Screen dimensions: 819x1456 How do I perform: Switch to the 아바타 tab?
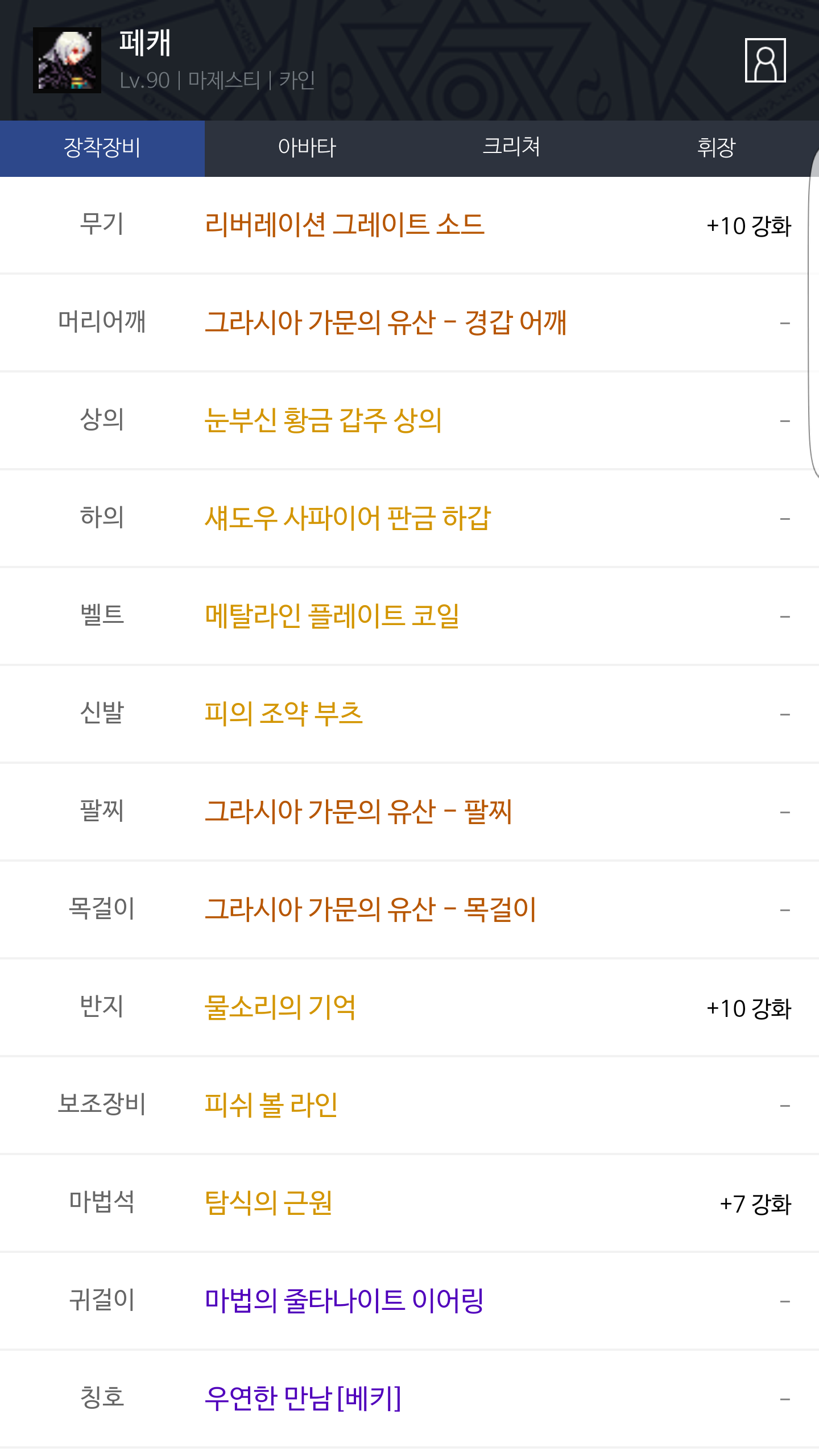coord(307,148)
